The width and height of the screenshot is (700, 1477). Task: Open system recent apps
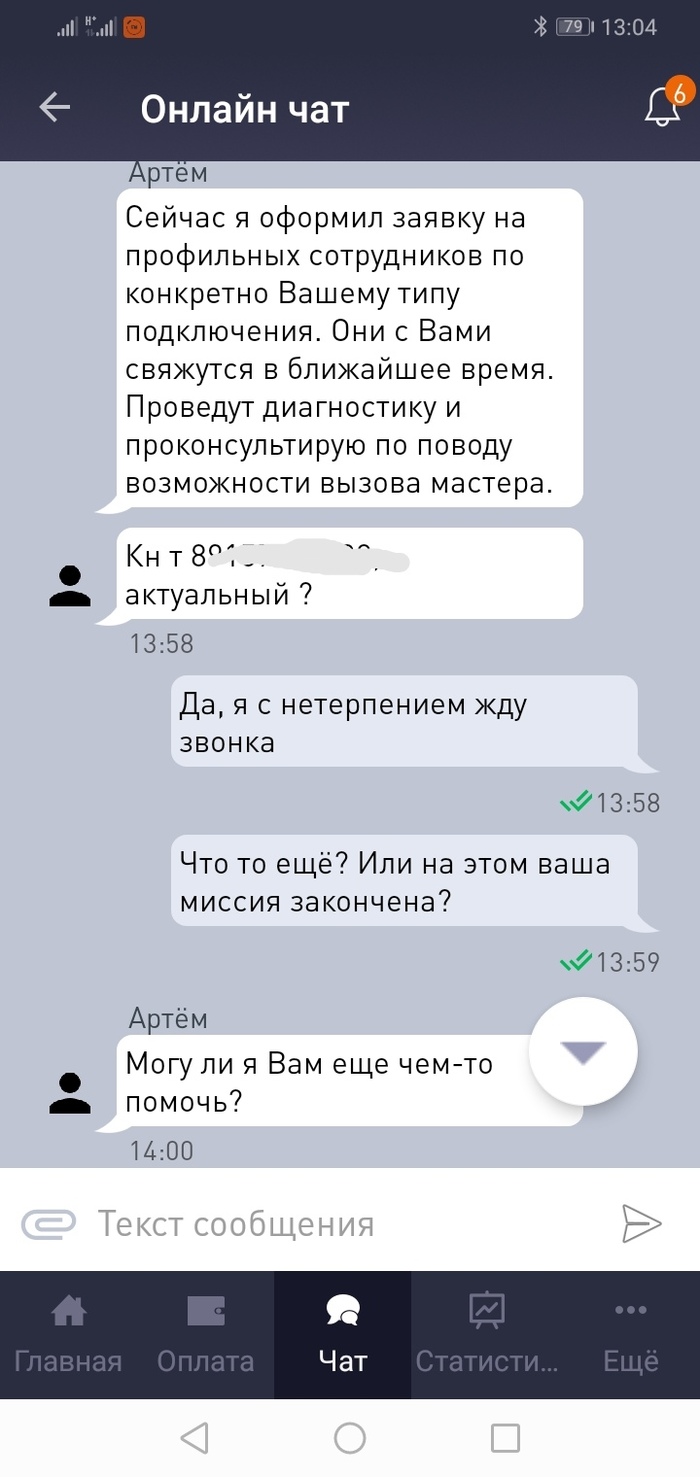point(505,1438)
